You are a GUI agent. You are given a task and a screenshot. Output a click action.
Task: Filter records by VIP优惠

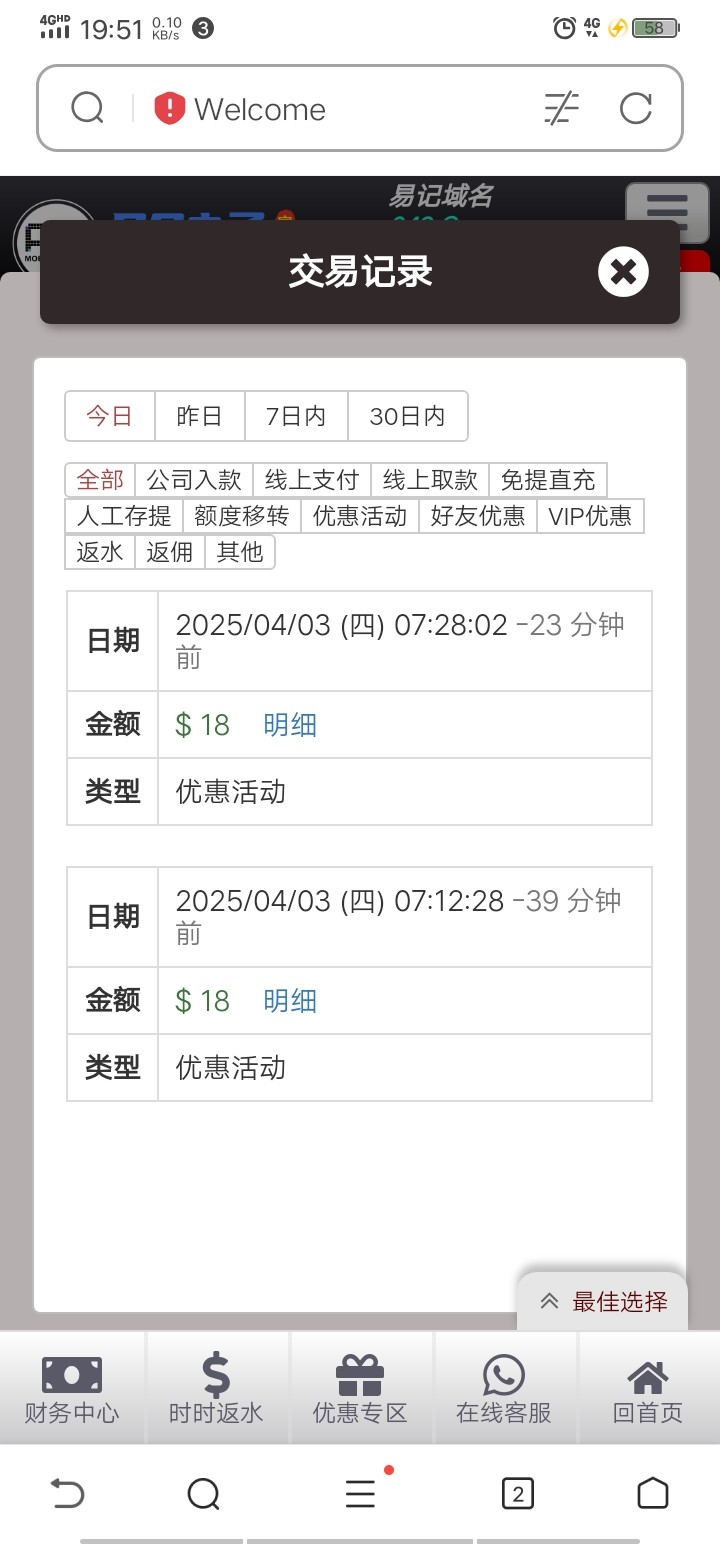(590, 516)
